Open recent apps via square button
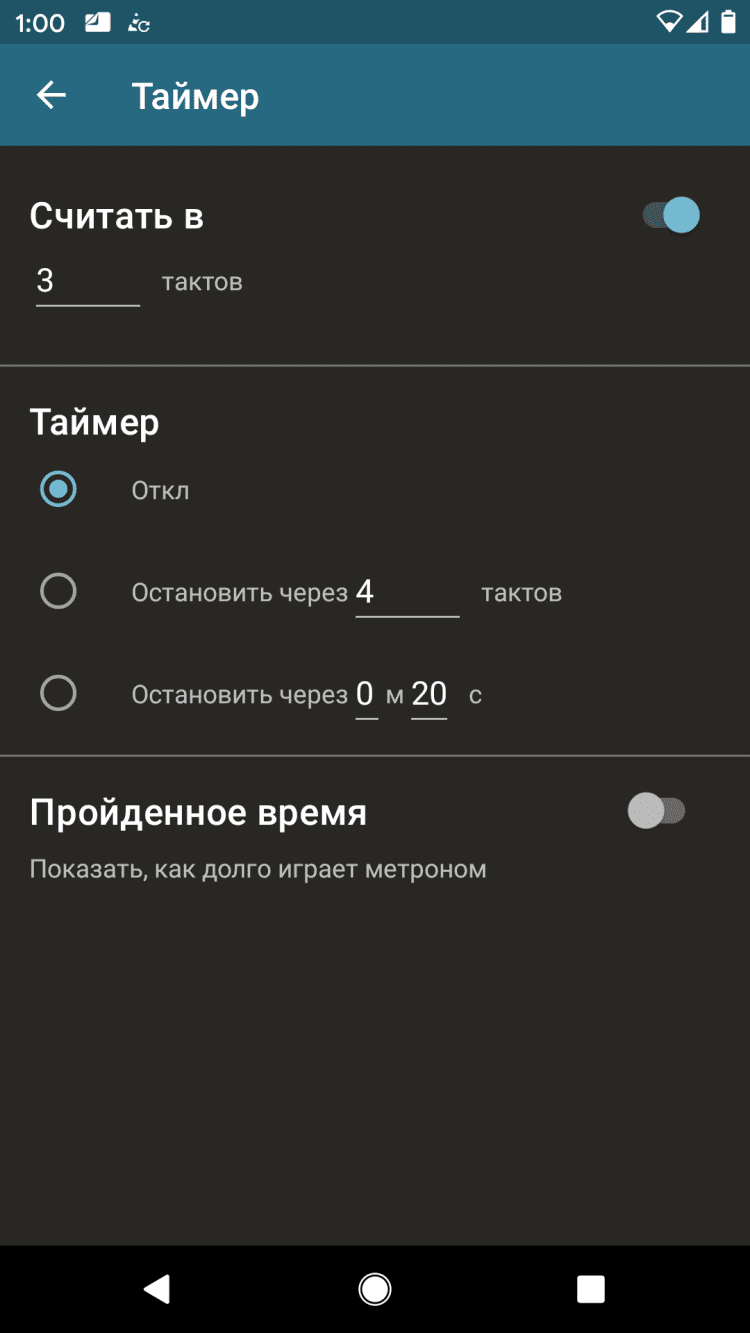This screenshot has height=1333, width=750. [591, 1290]
